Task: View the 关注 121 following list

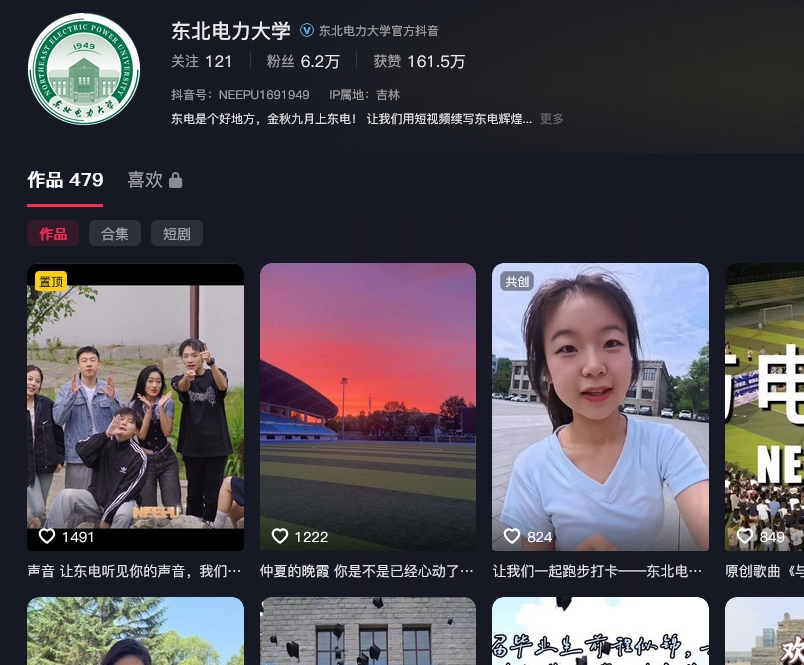Action: click(x=202, y=61)
